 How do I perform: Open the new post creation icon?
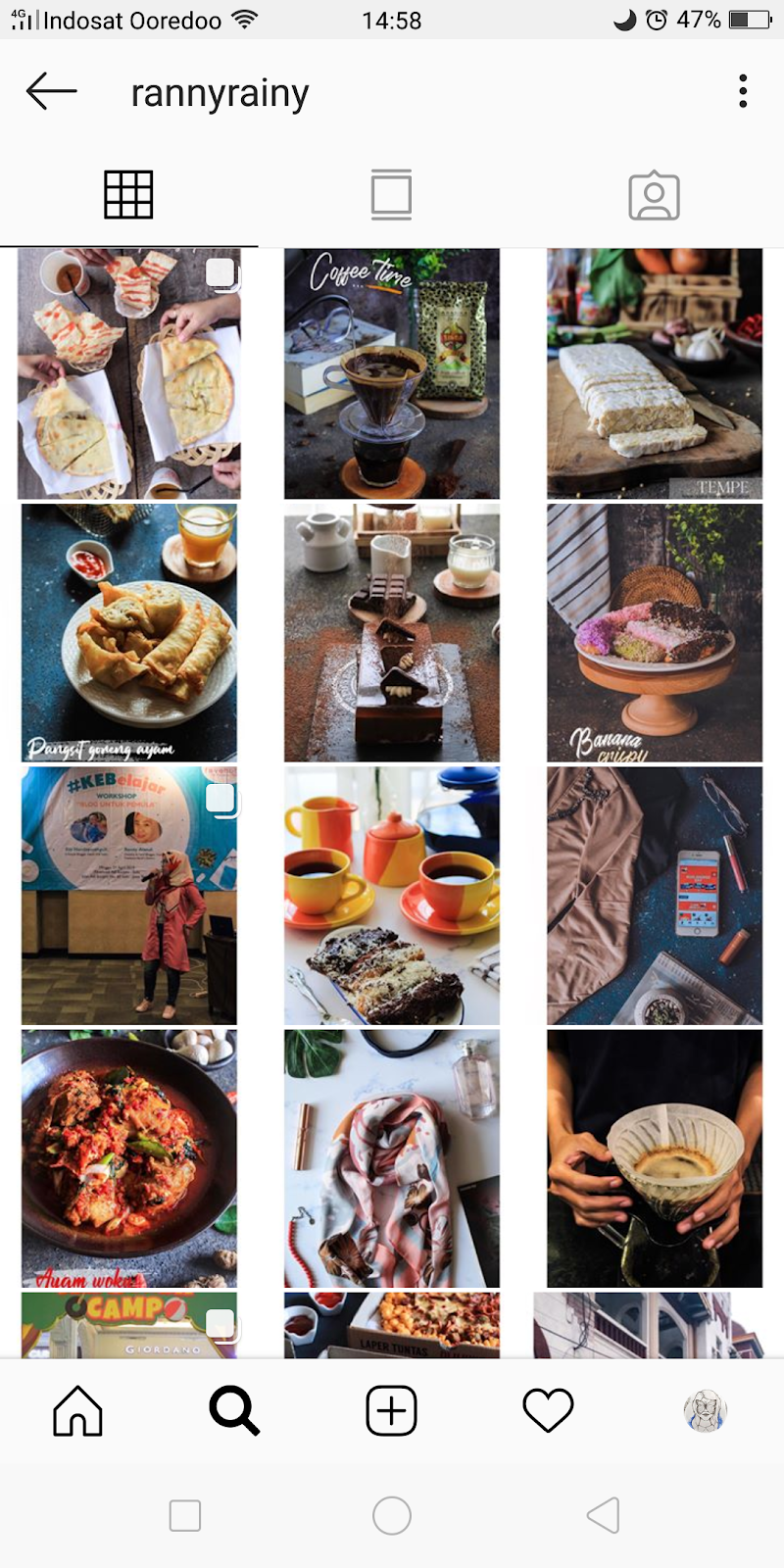(x=391, y=1411)
